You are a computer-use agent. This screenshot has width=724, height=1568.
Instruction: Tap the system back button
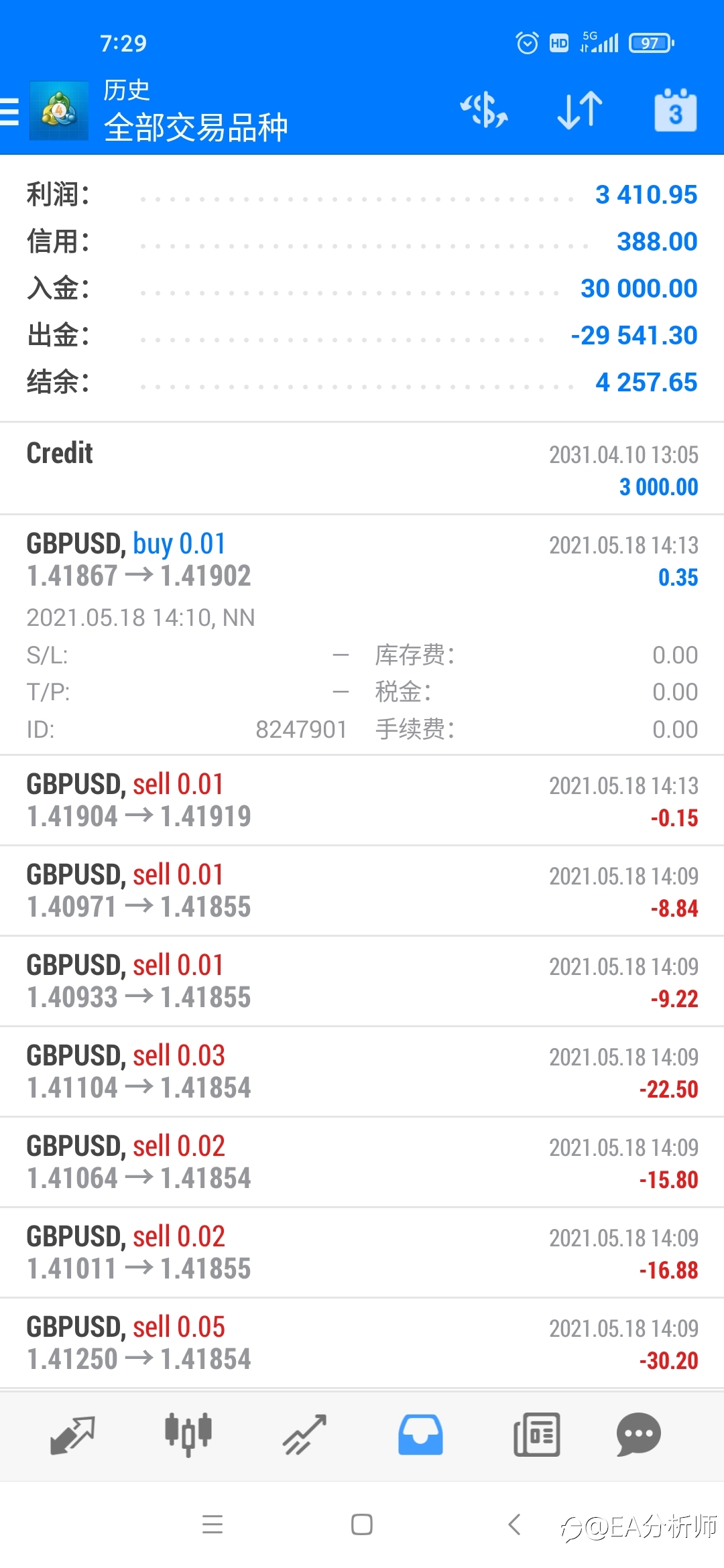pyautogui.click(x=514, y=1524)
